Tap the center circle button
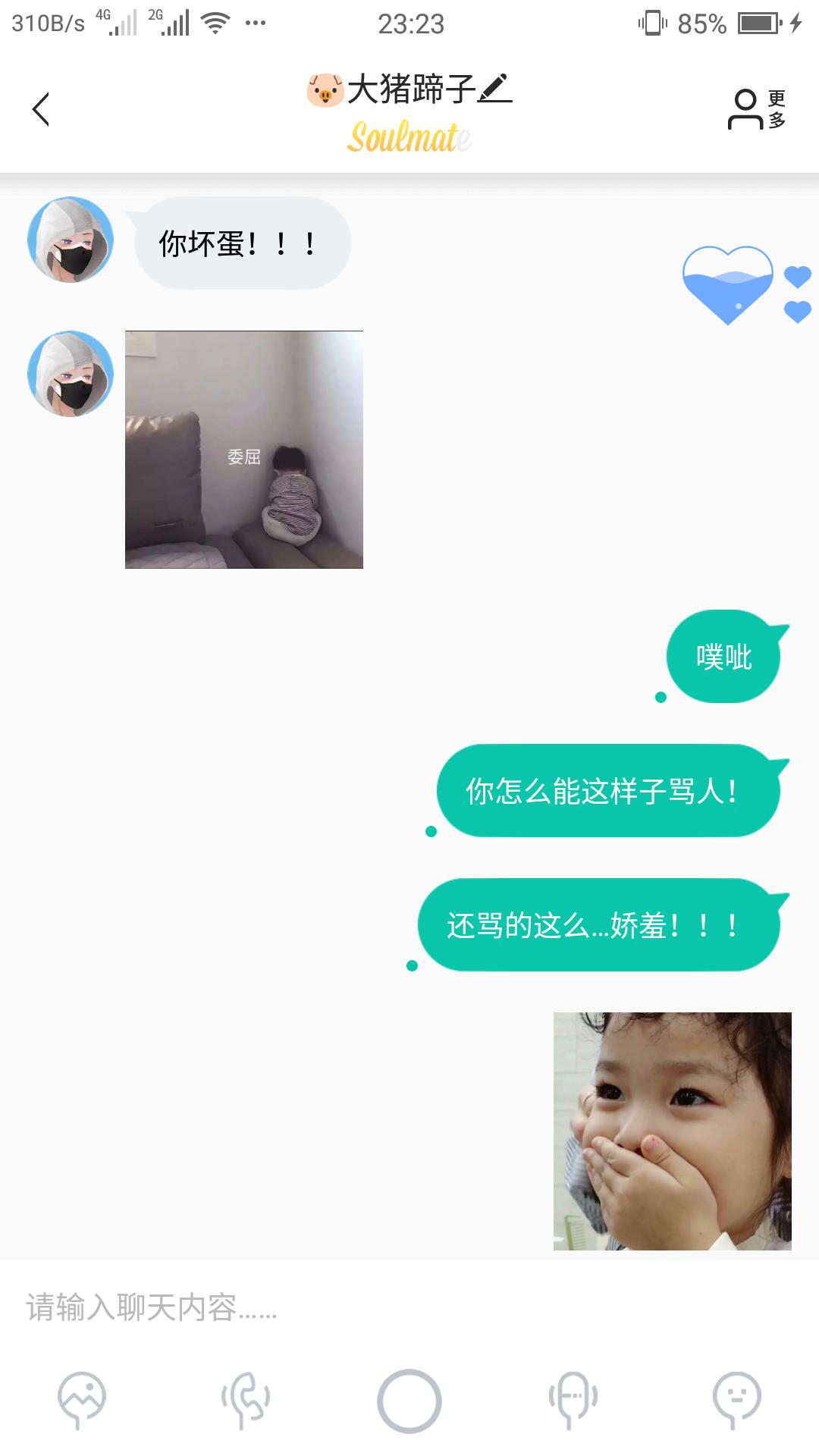This screenshot has width=819, height=1456. coord(409,1401)
